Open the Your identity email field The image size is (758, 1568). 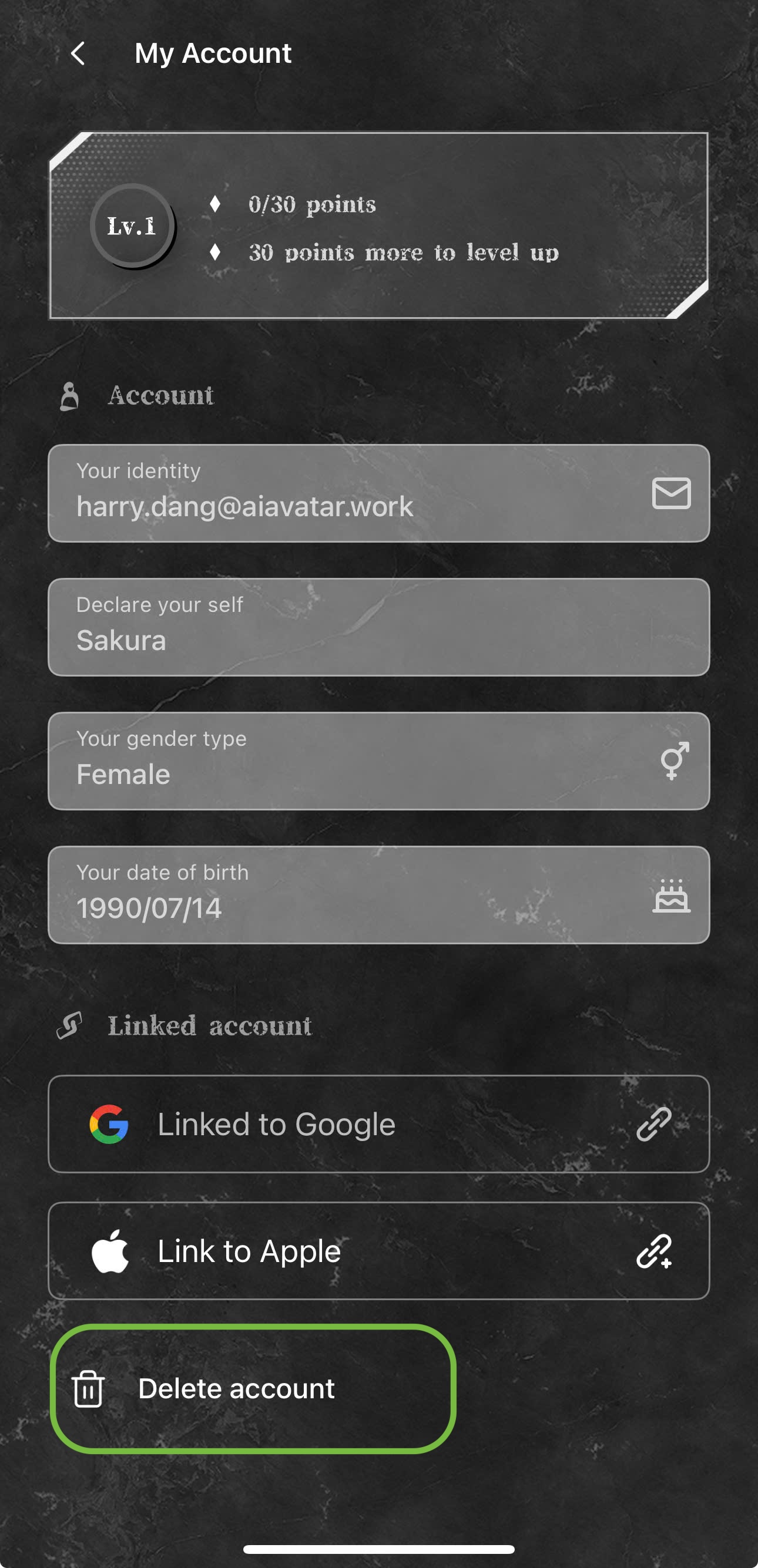(x=378, y=493)
